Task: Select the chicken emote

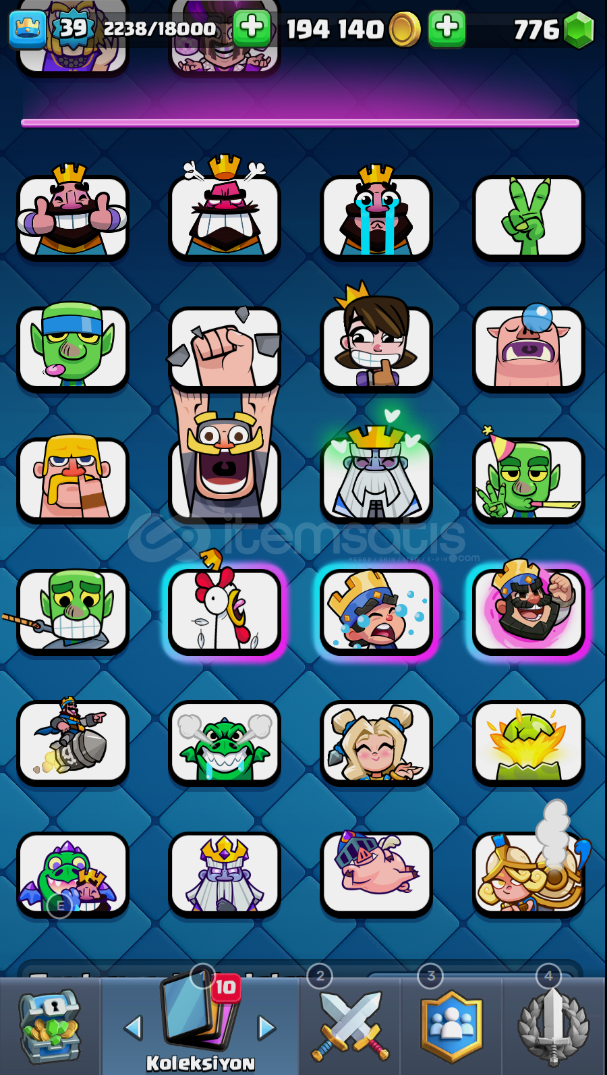Action: click(x=225, y=610)
